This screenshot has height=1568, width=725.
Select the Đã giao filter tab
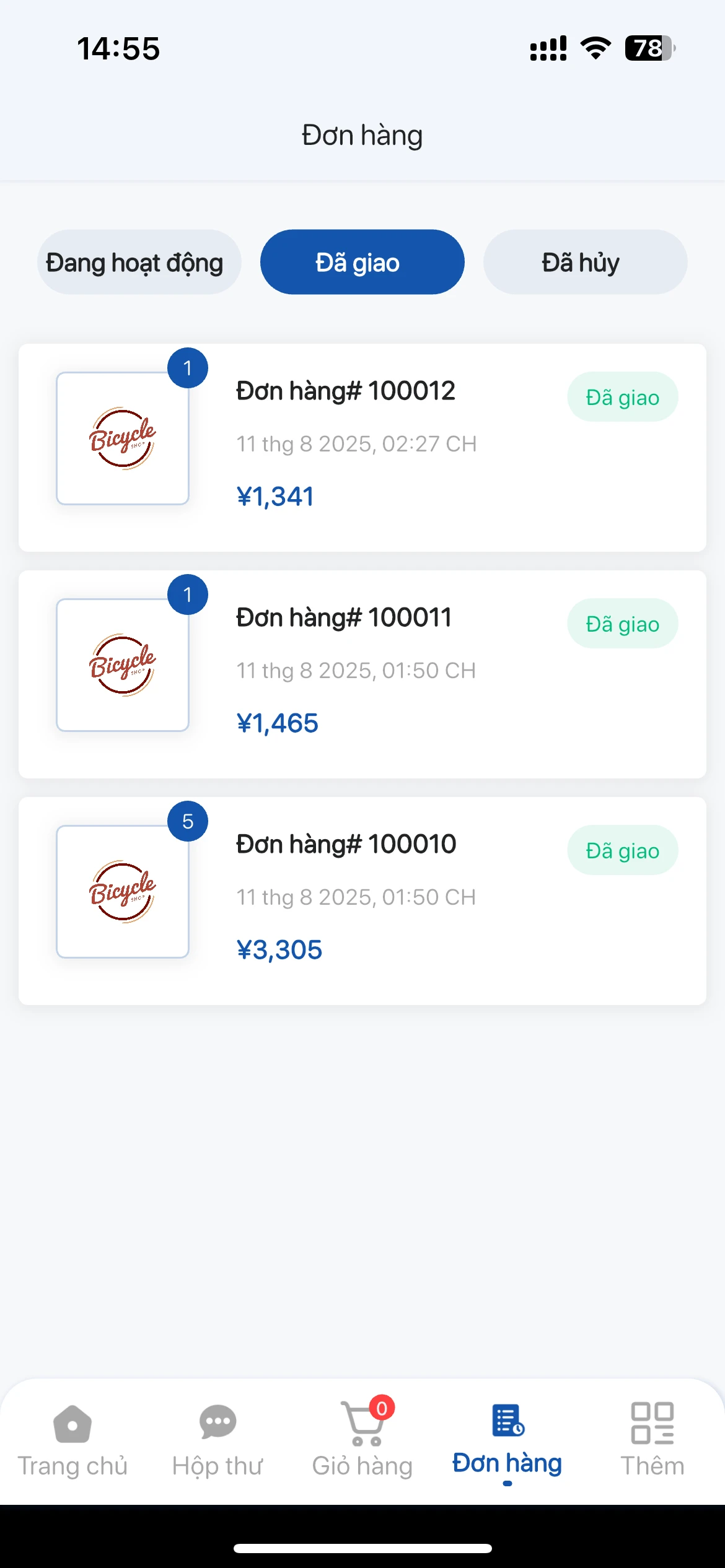pos(362,262)
